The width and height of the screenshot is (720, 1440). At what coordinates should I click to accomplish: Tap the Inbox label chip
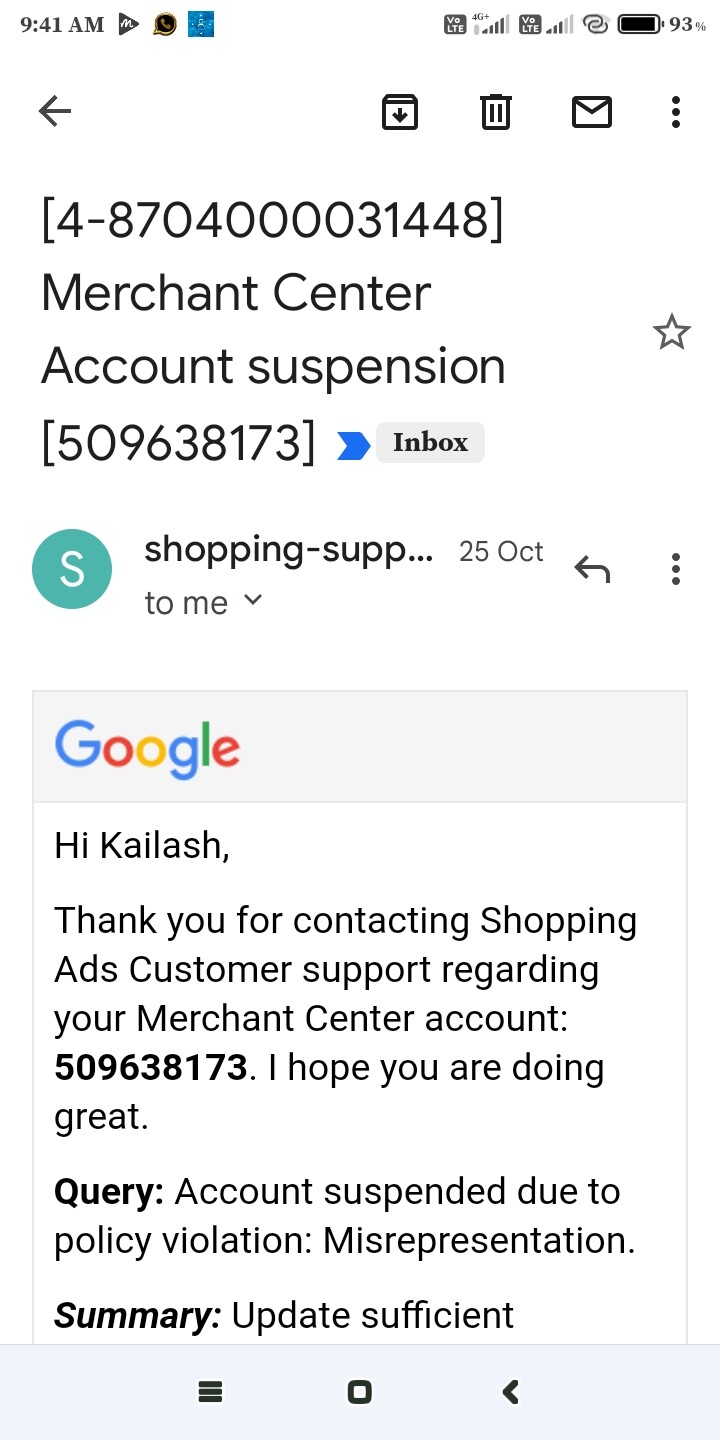point(430,443)
